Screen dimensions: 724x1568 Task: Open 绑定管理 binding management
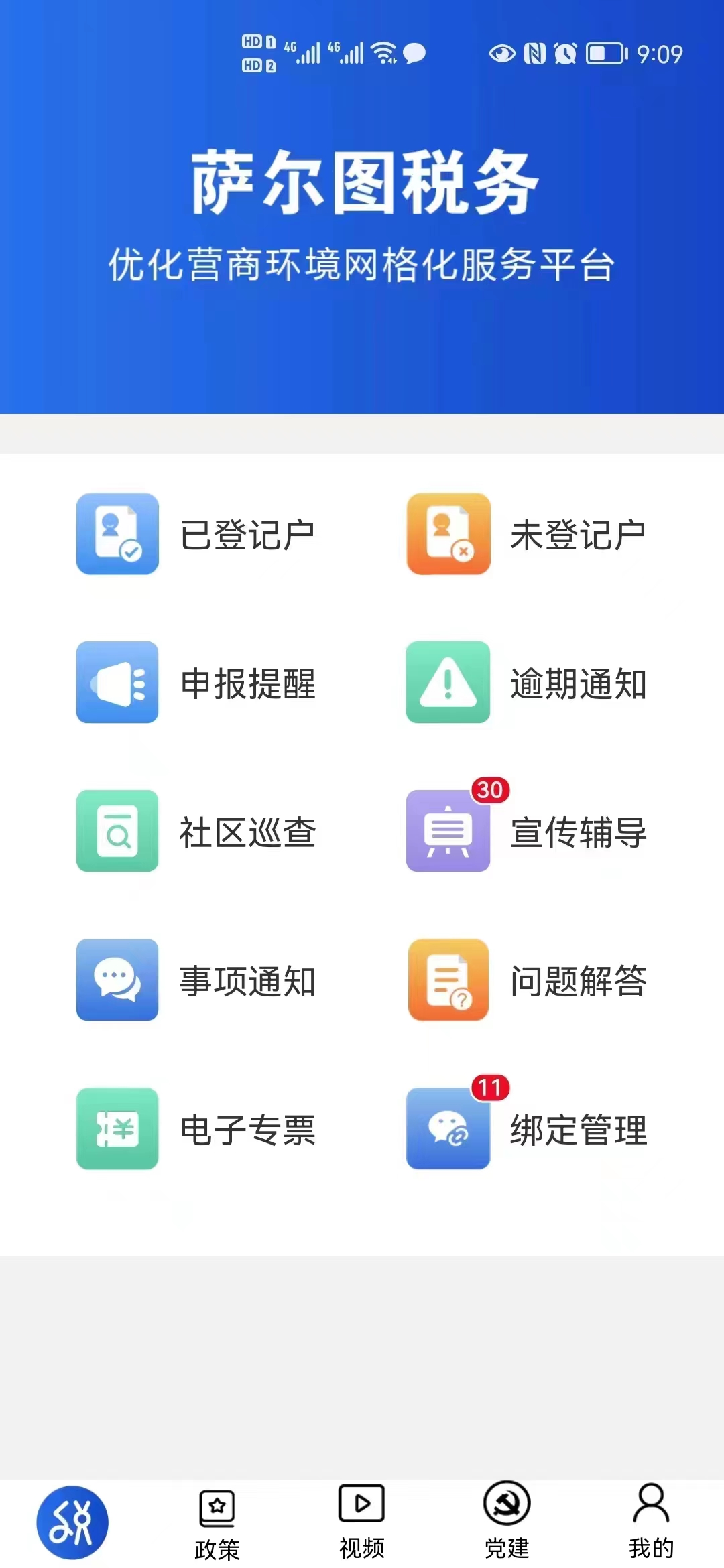[526, 1129]
